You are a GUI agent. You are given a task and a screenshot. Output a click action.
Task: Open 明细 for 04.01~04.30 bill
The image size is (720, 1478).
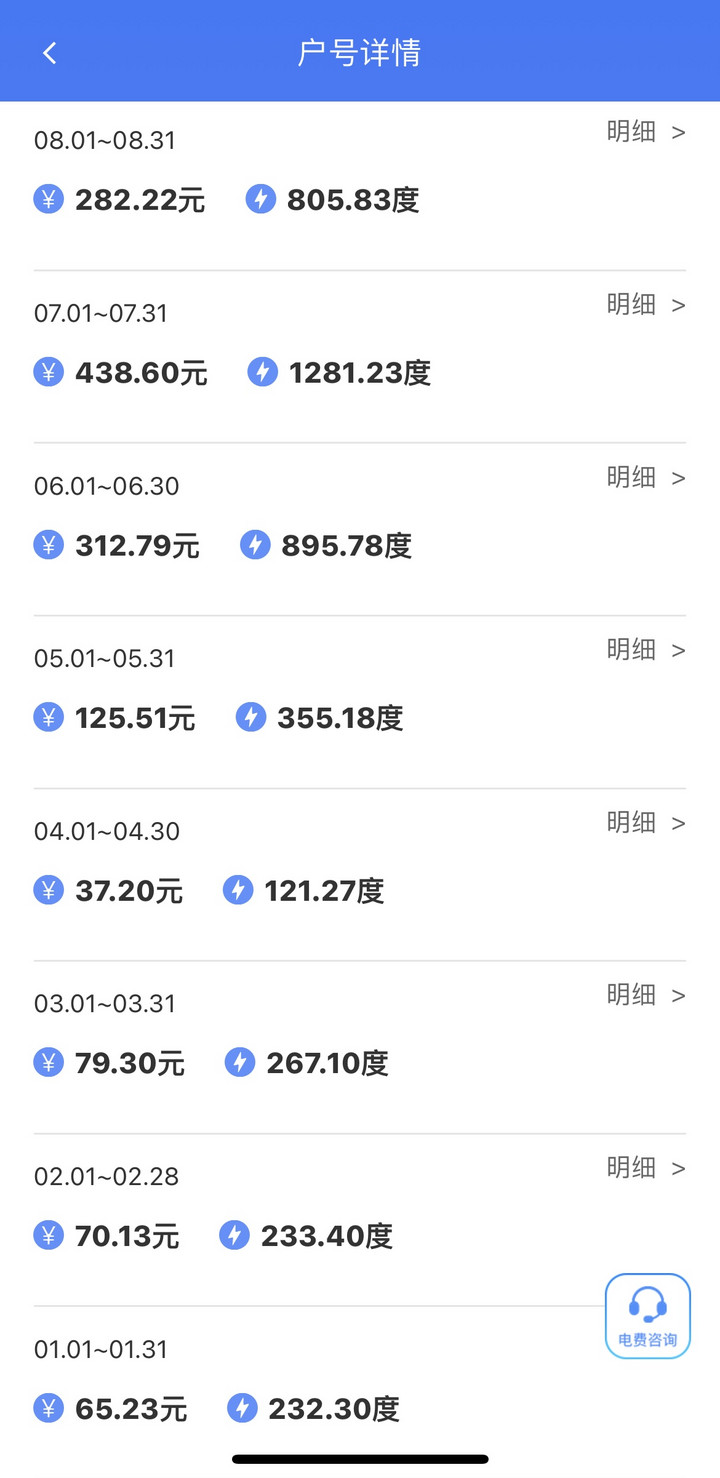click(646, 823)
